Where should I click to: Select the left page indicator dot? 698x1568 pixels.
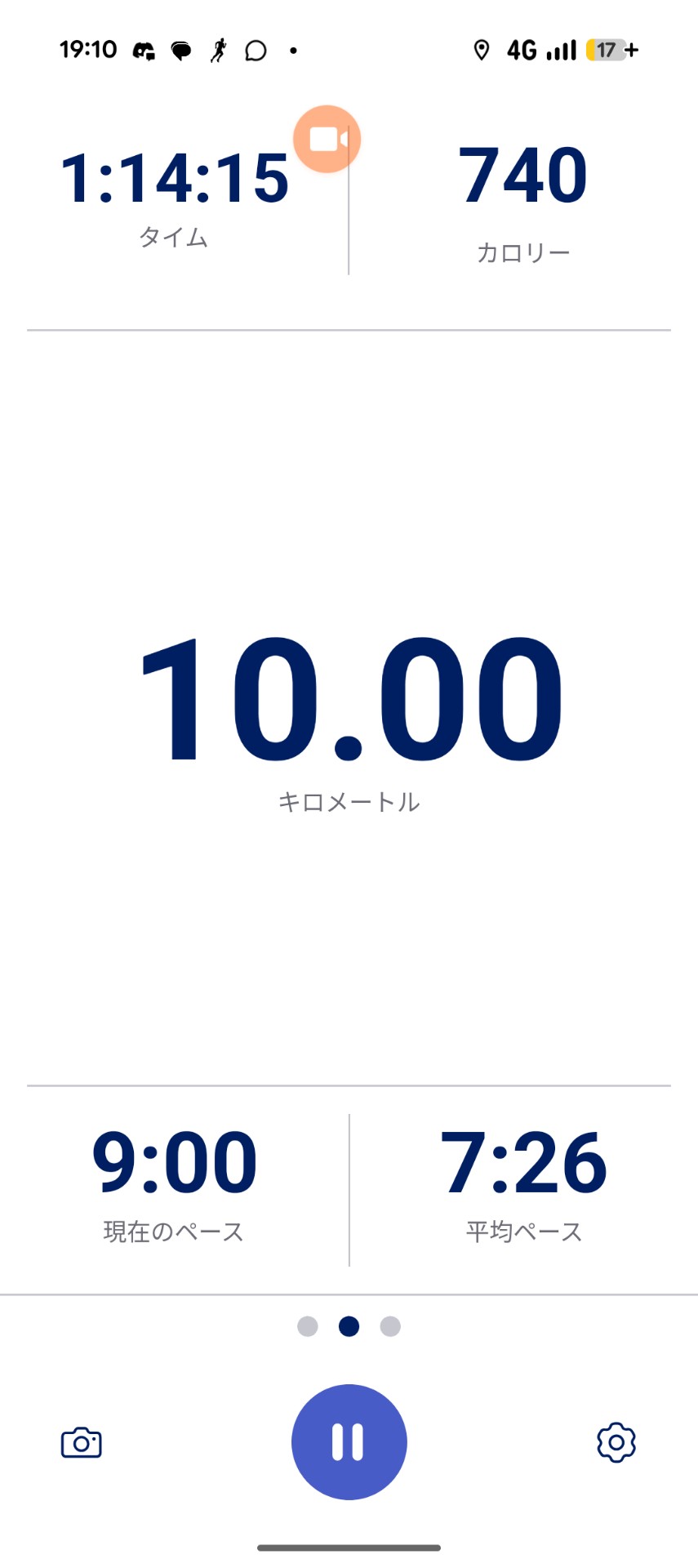tap(308, 1326)
